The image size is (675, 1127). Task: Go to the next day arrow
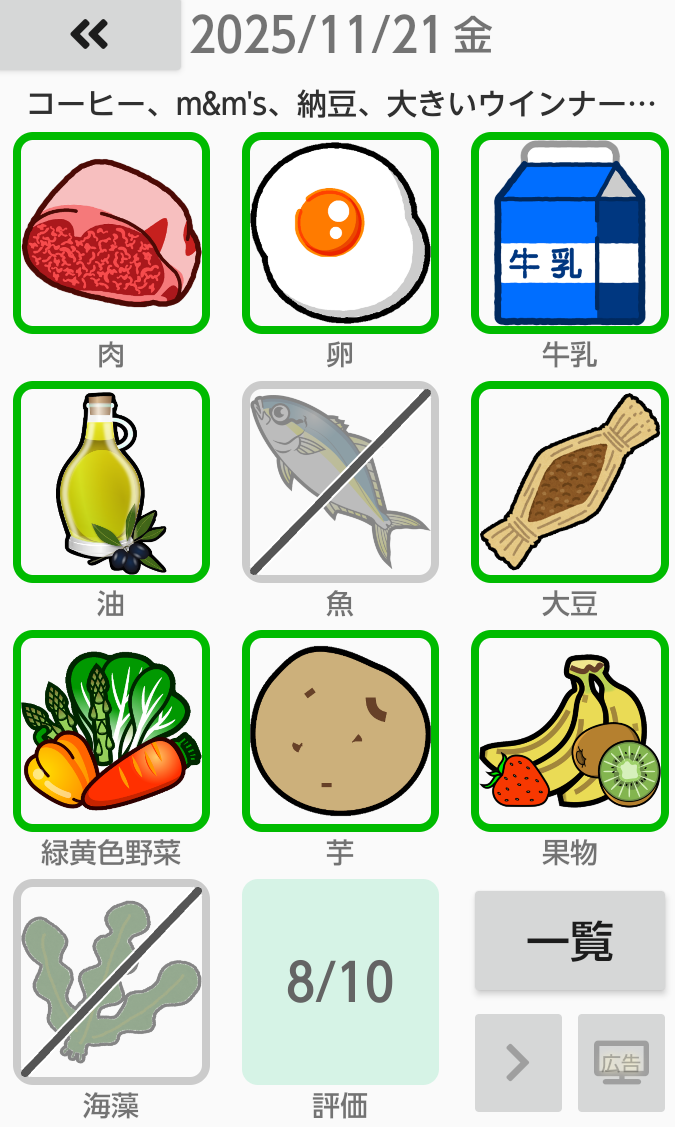(518, 1062)
